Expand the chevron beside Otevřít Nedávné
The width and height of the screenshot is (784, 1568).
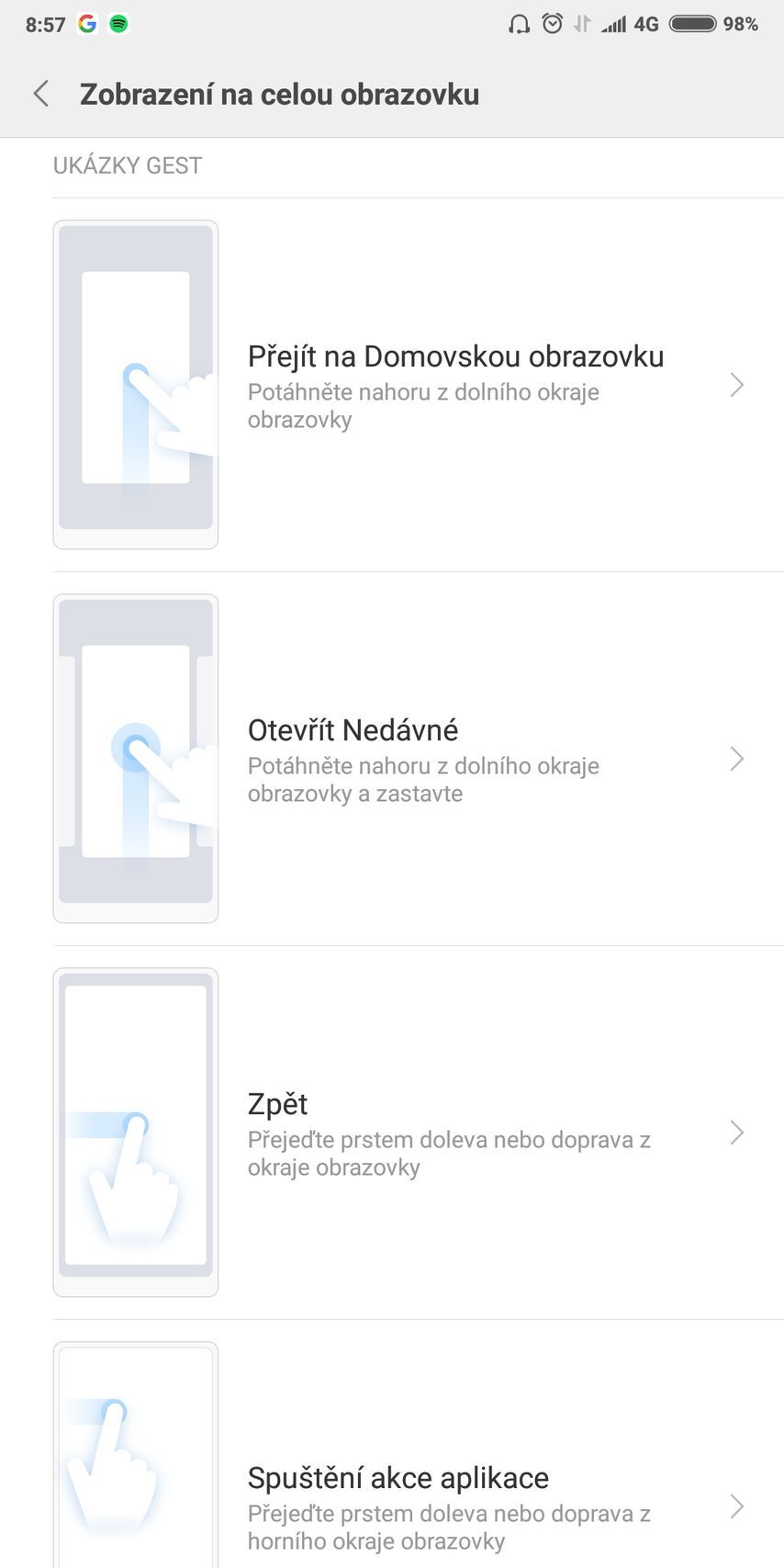(737, 759)
